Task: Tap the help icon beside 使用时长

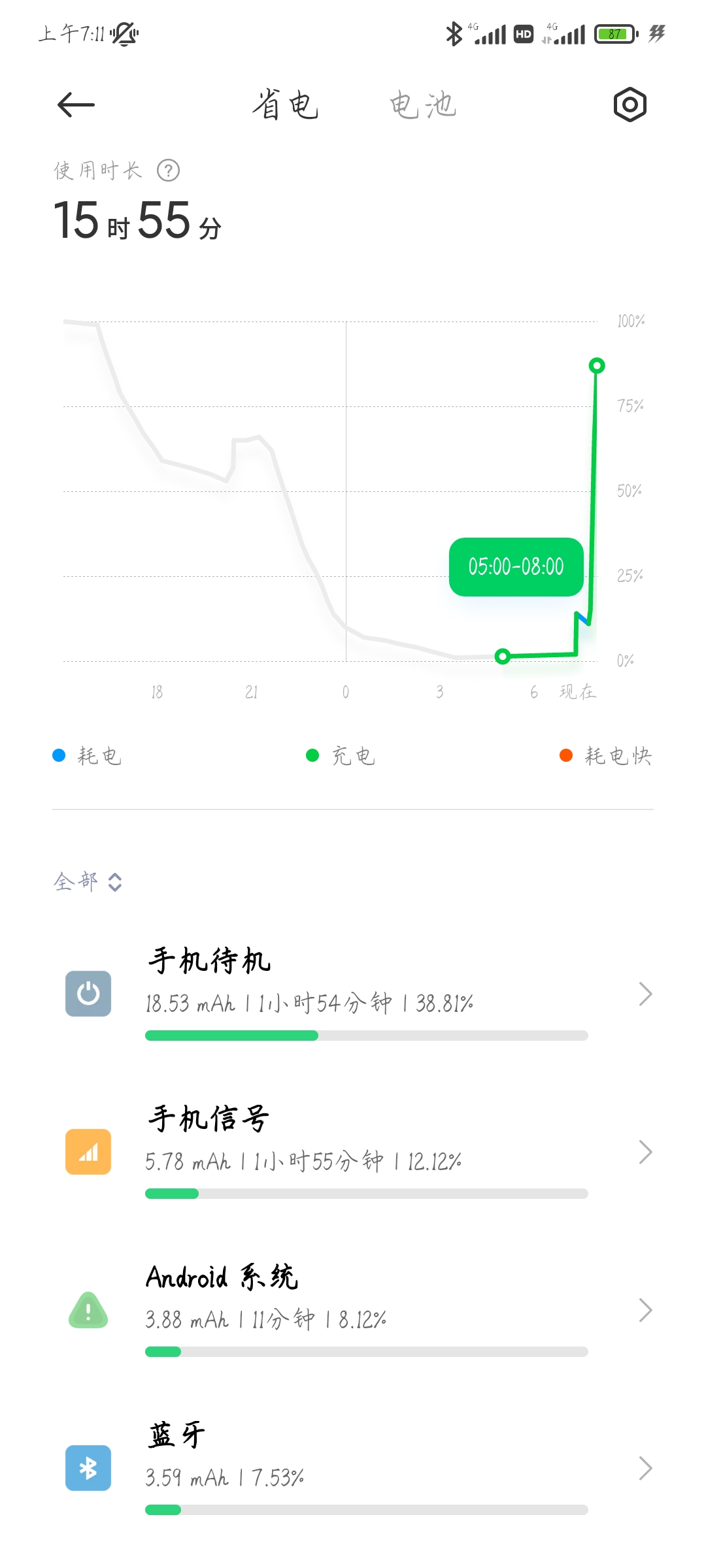Action: point(168,171)
